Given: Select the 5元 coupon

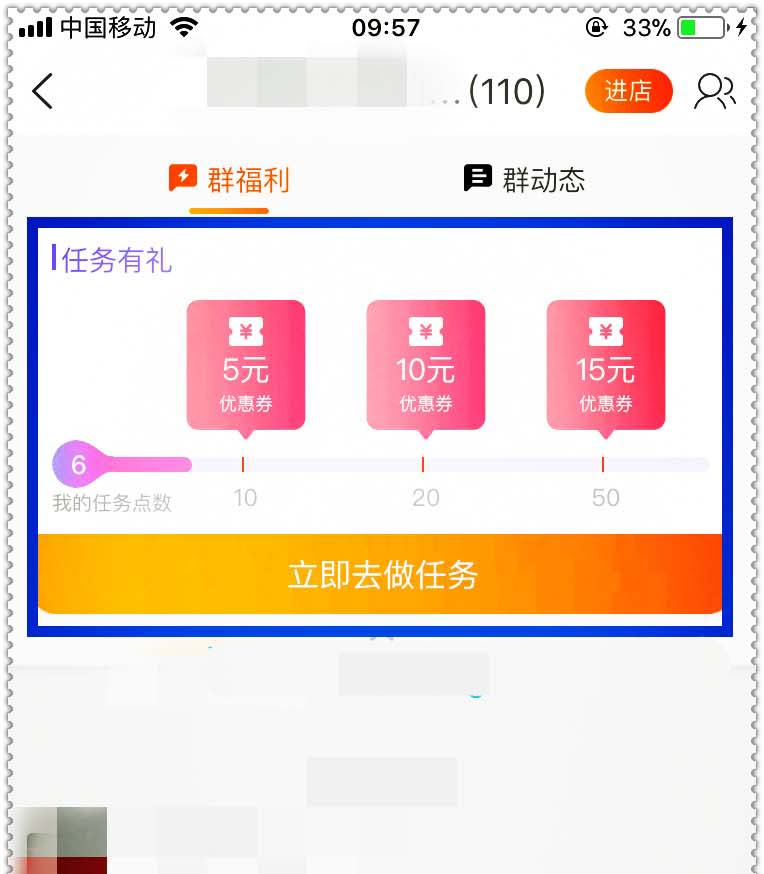Looking at the screenshot, I should tap(246, 366).
